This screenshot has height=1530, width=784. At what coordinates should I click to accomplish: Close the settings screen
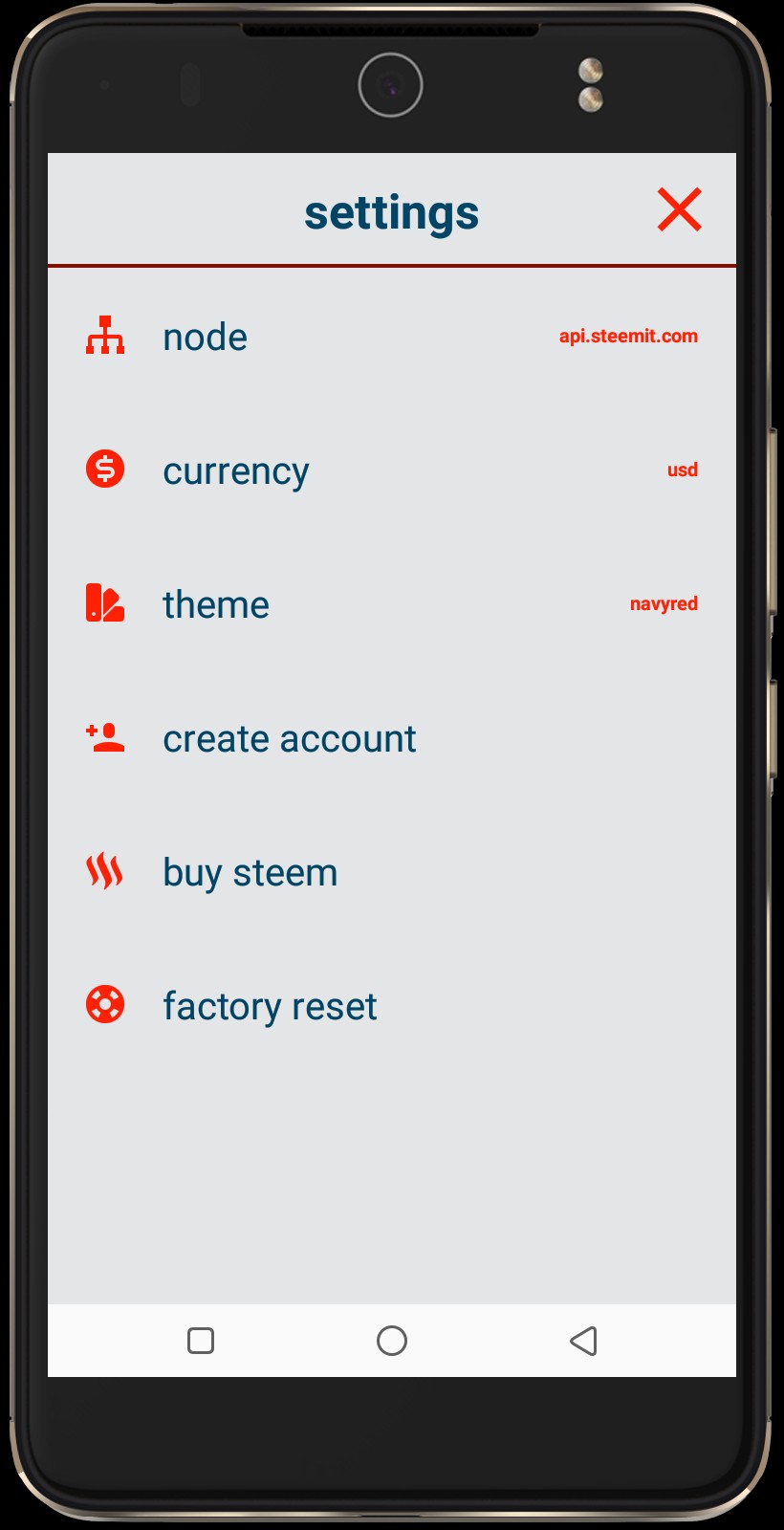(679, 209)
